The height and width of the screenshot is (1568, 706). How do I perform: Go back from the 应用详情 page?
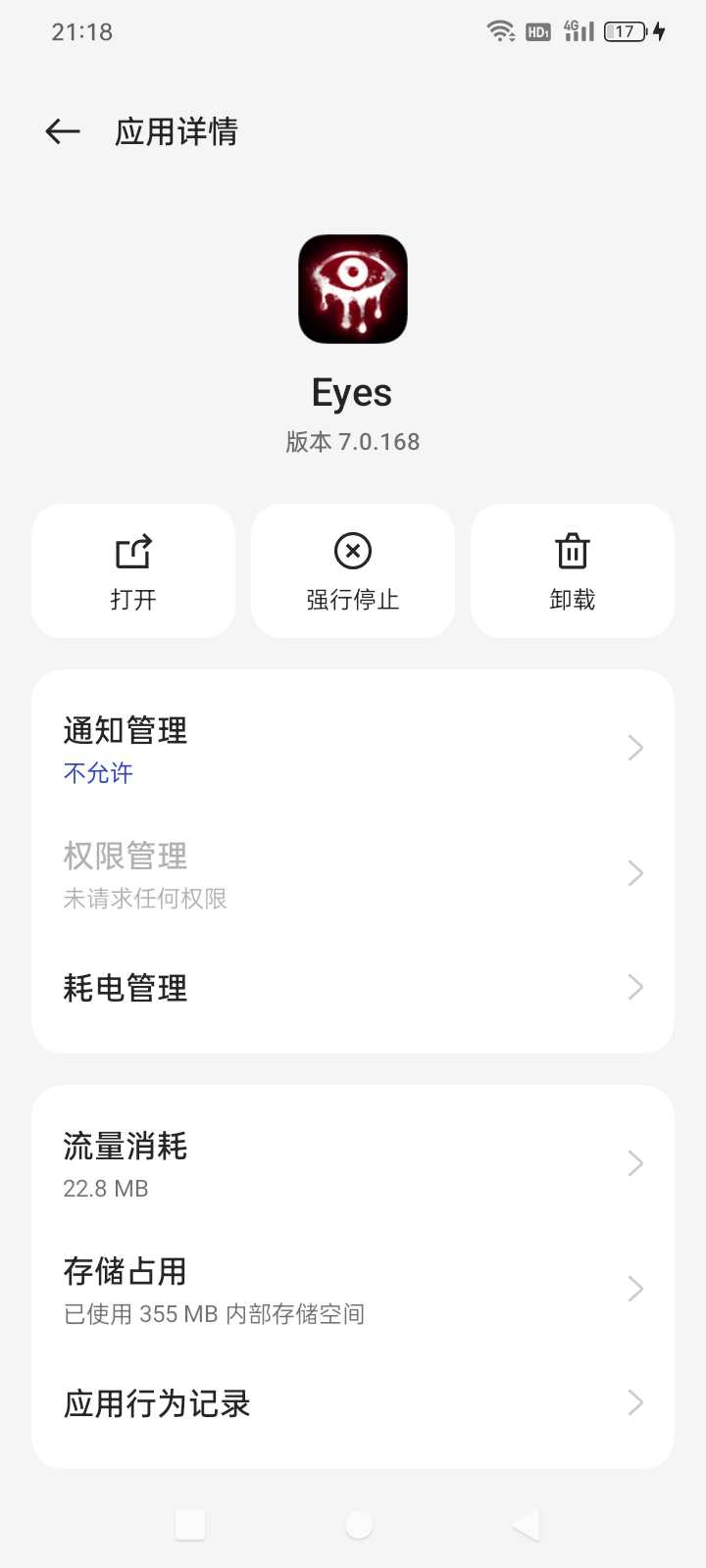pyautogui.click(x=63, y=131)
